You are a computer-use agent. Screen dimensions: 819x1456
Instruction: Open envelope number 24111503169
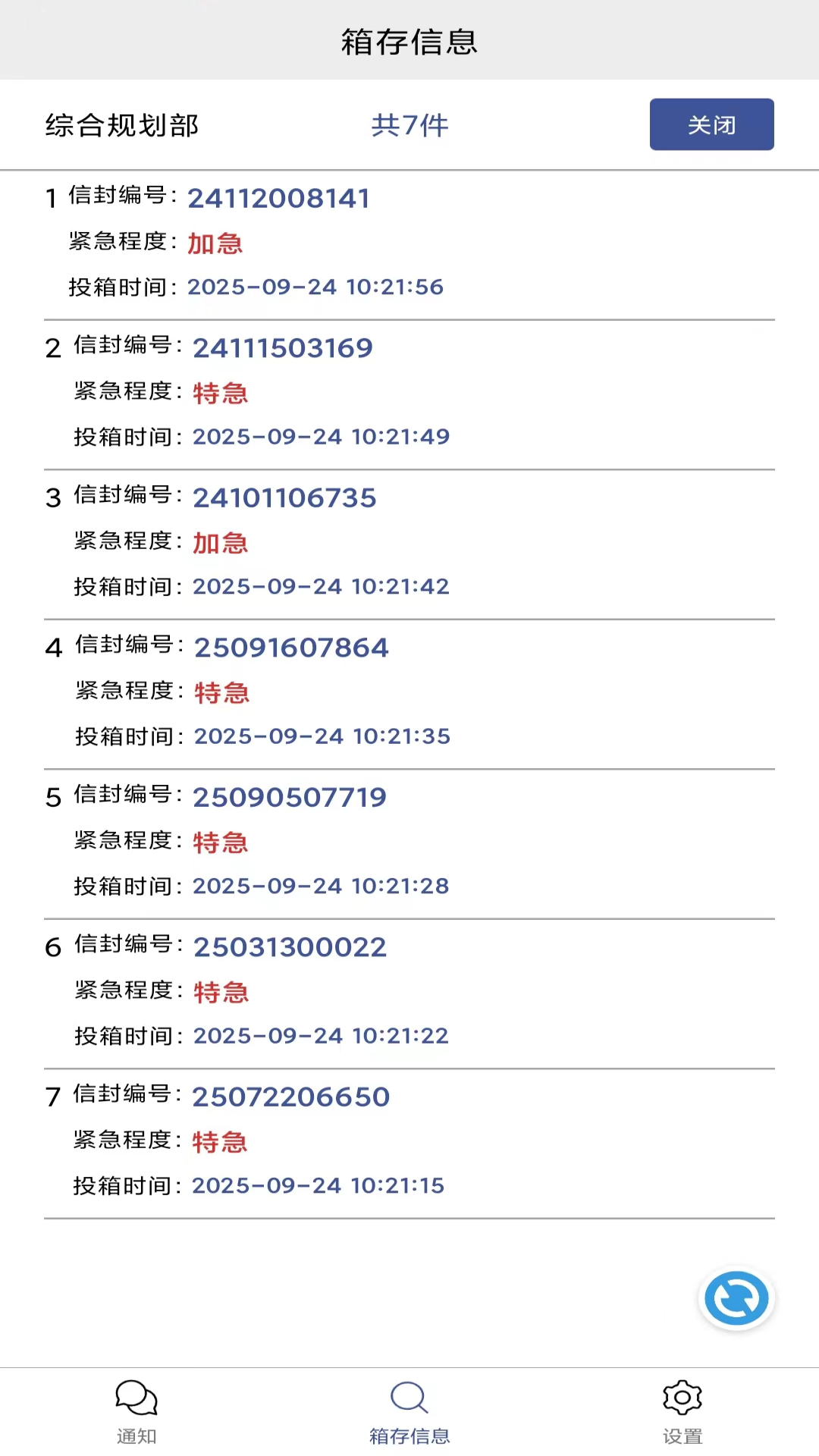click(x=282, y=347)
